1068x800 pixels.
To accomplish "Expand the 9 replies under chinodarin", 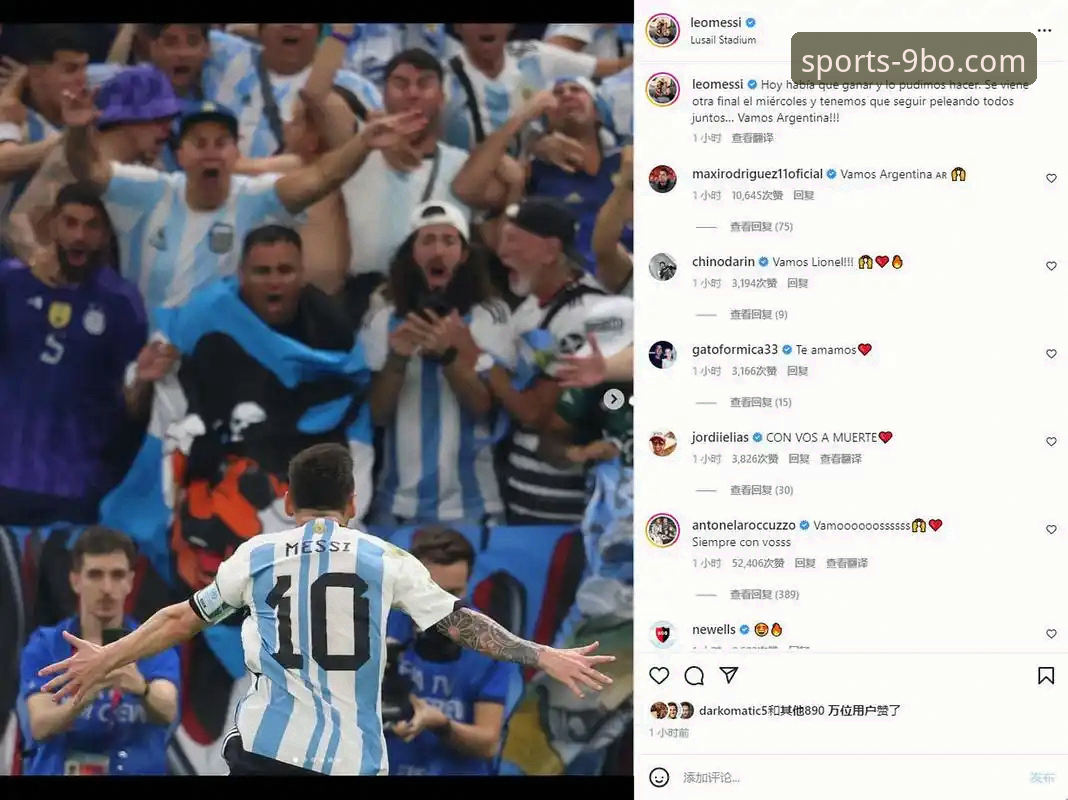I will tap(758, 314).
